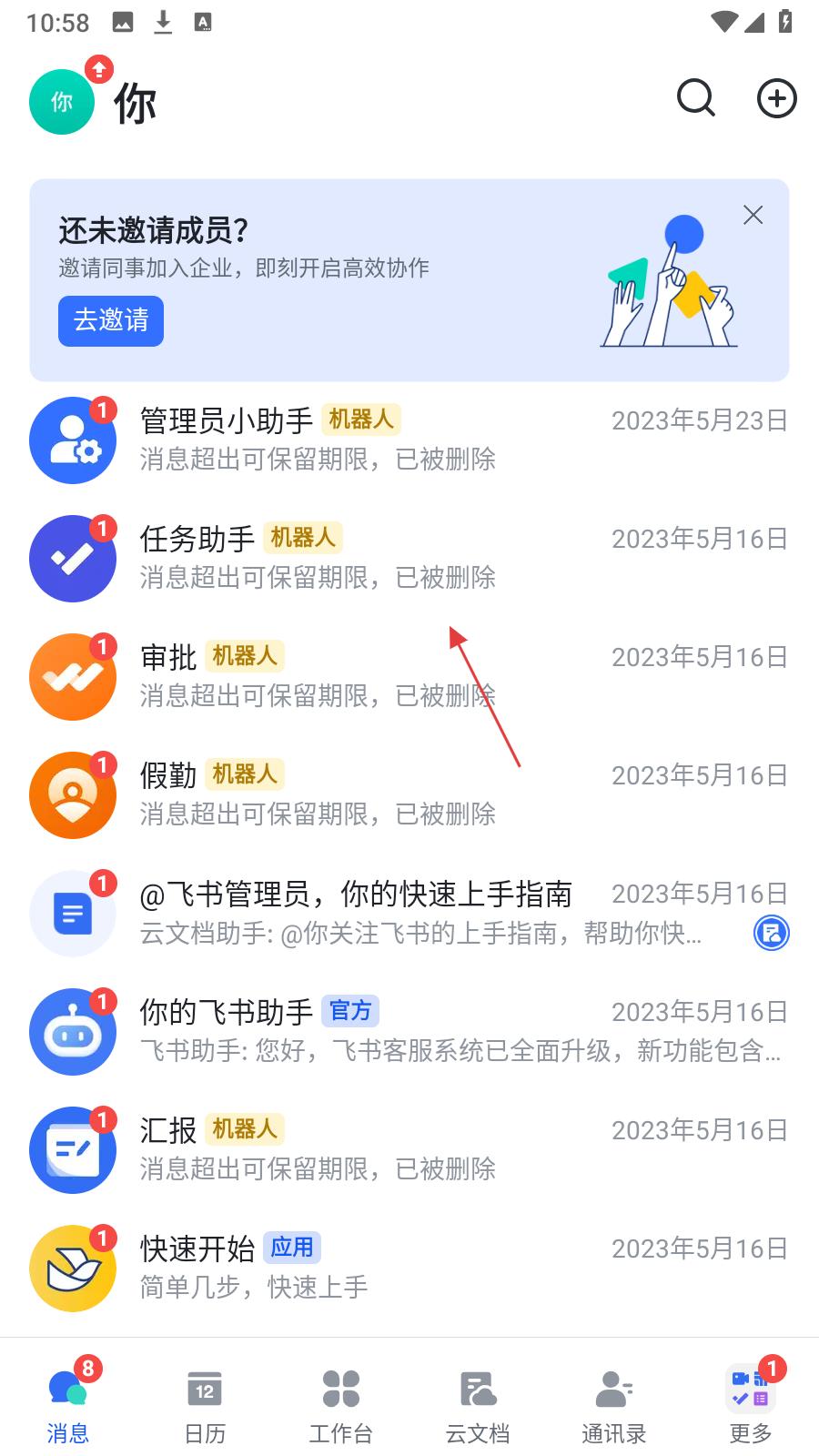Open the 快速开始 app chat
The width and height of the screenshot is (819, 1456).
coord(409,1268)
